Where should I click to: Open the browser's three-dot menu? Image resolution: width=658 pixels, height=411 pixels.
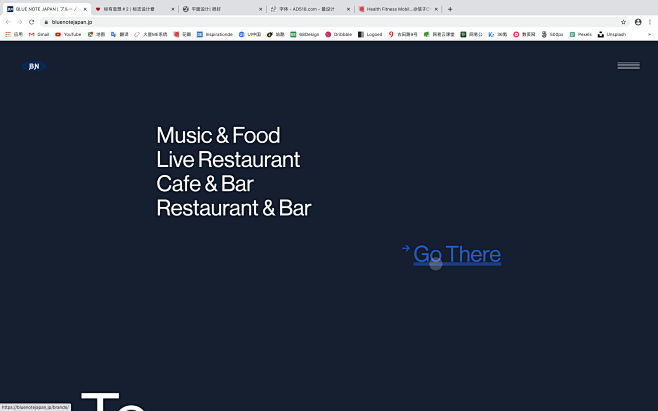650,21
